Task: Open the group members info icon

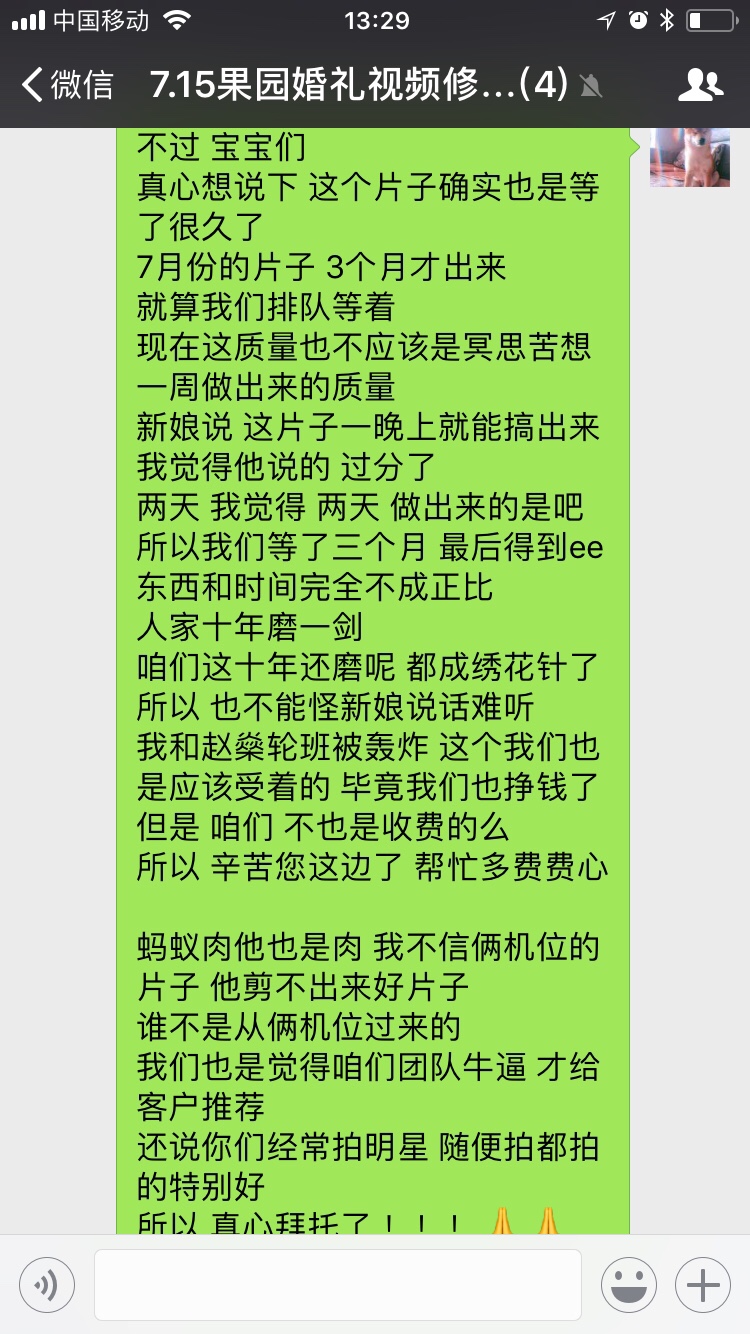Action: [x=701, y=85]
